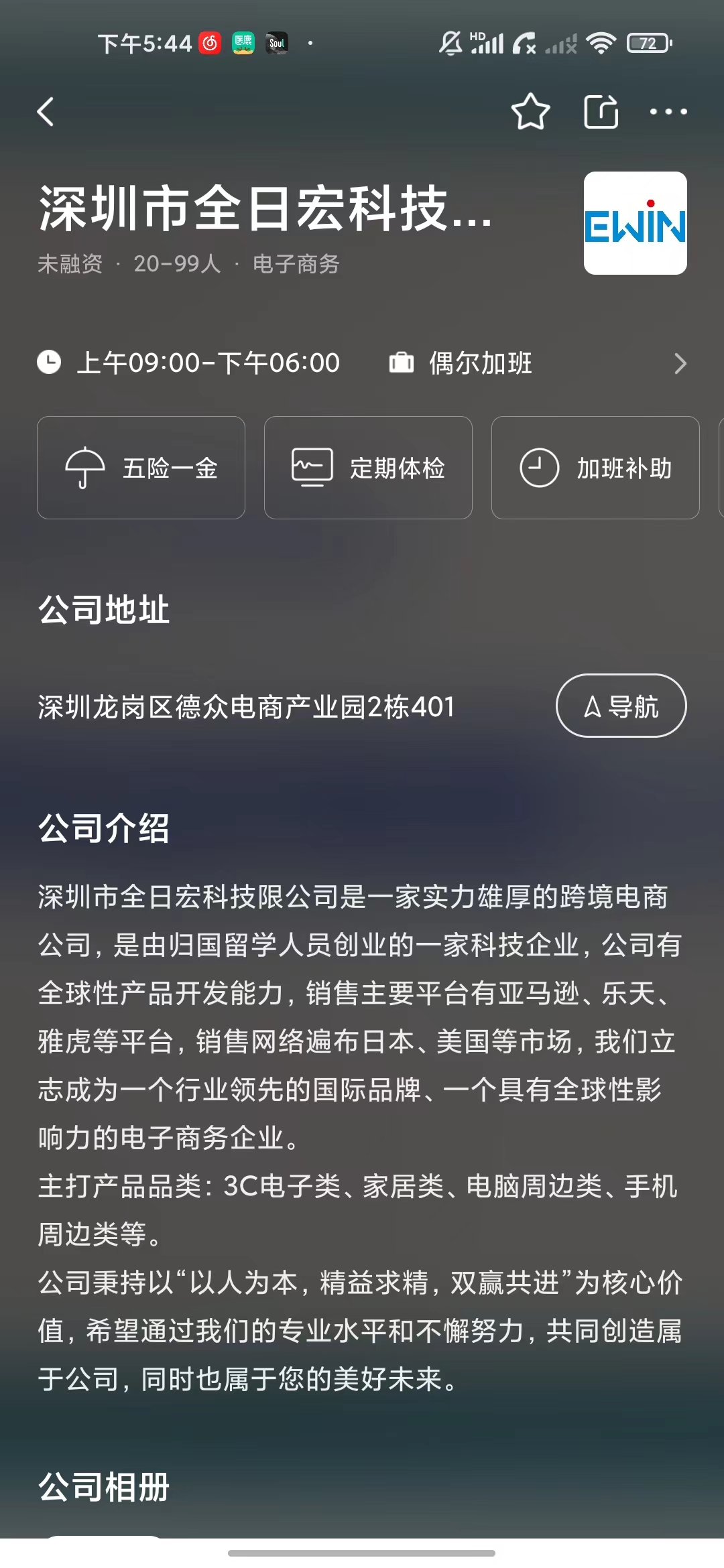
Task: Select the 五险一金 benefit chip
Action: tap(141, 468)
